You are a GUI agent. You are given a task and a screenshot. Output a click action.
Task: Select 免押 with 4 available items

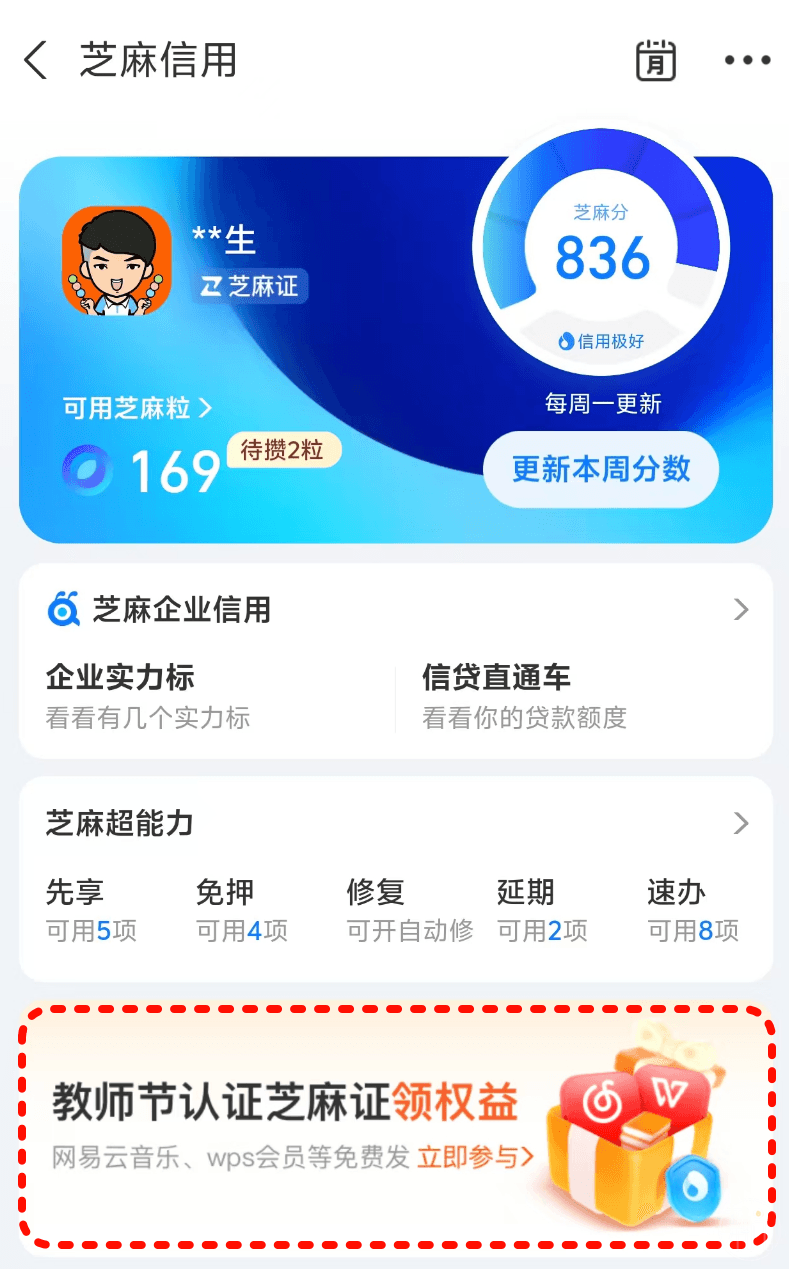coord(241,910)
